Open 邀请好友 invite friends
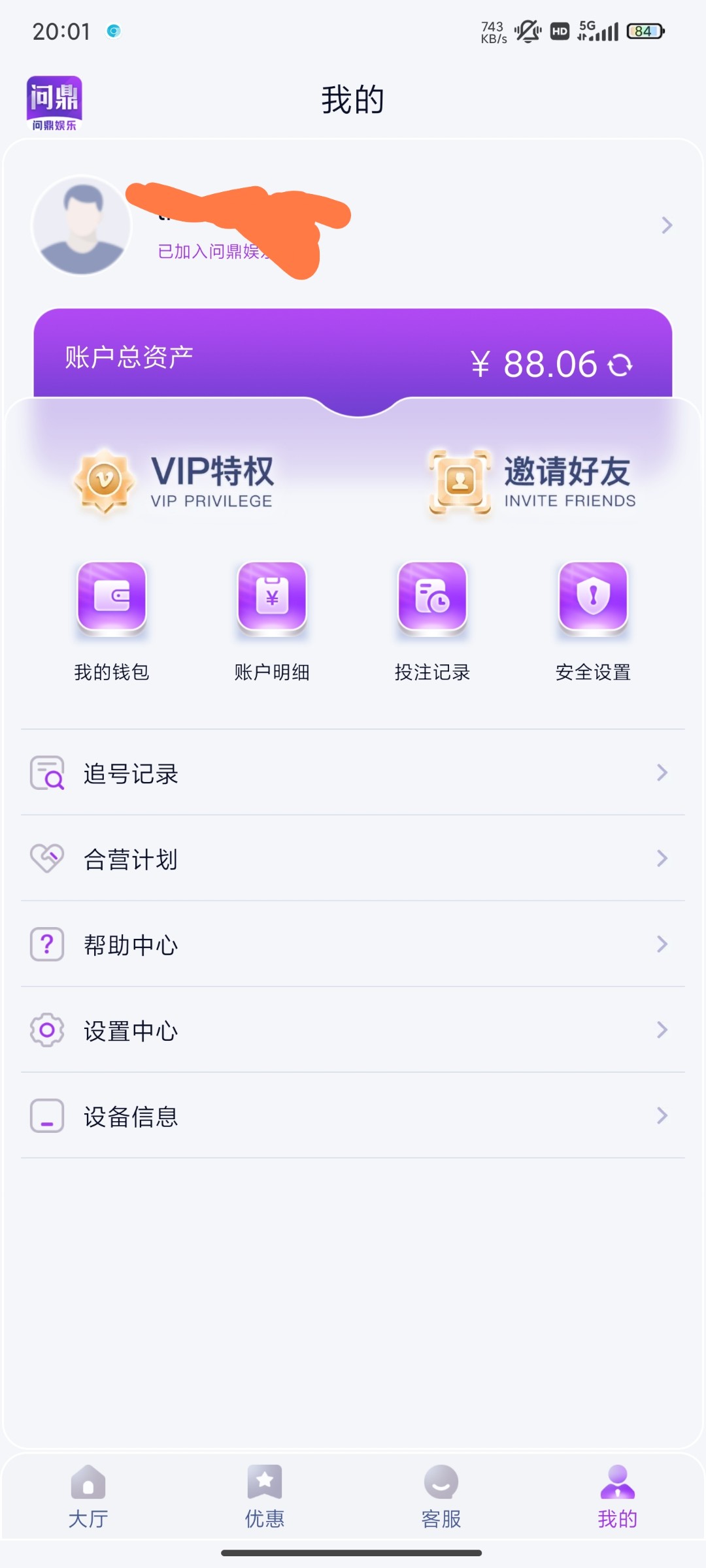Screen dimensions: 706x1568 [531, 482]
